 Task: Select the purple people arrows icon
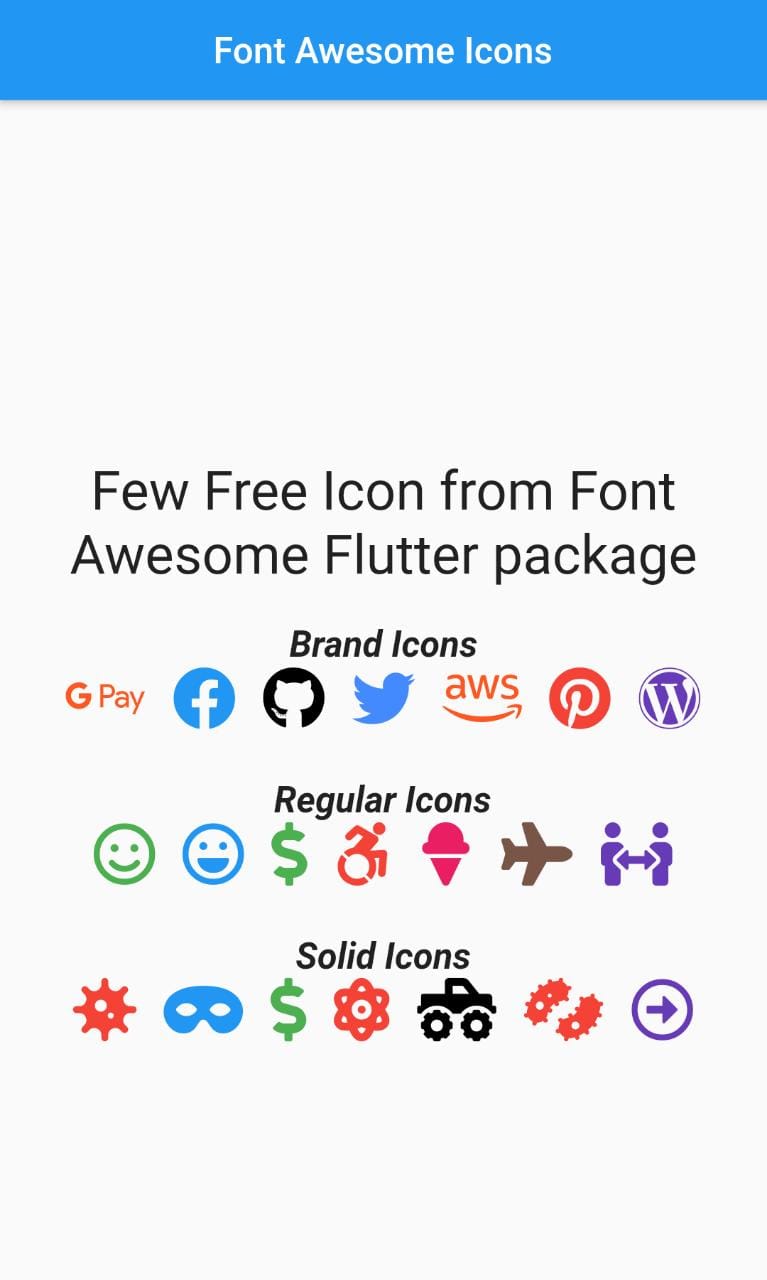click(x=636, y=853)
